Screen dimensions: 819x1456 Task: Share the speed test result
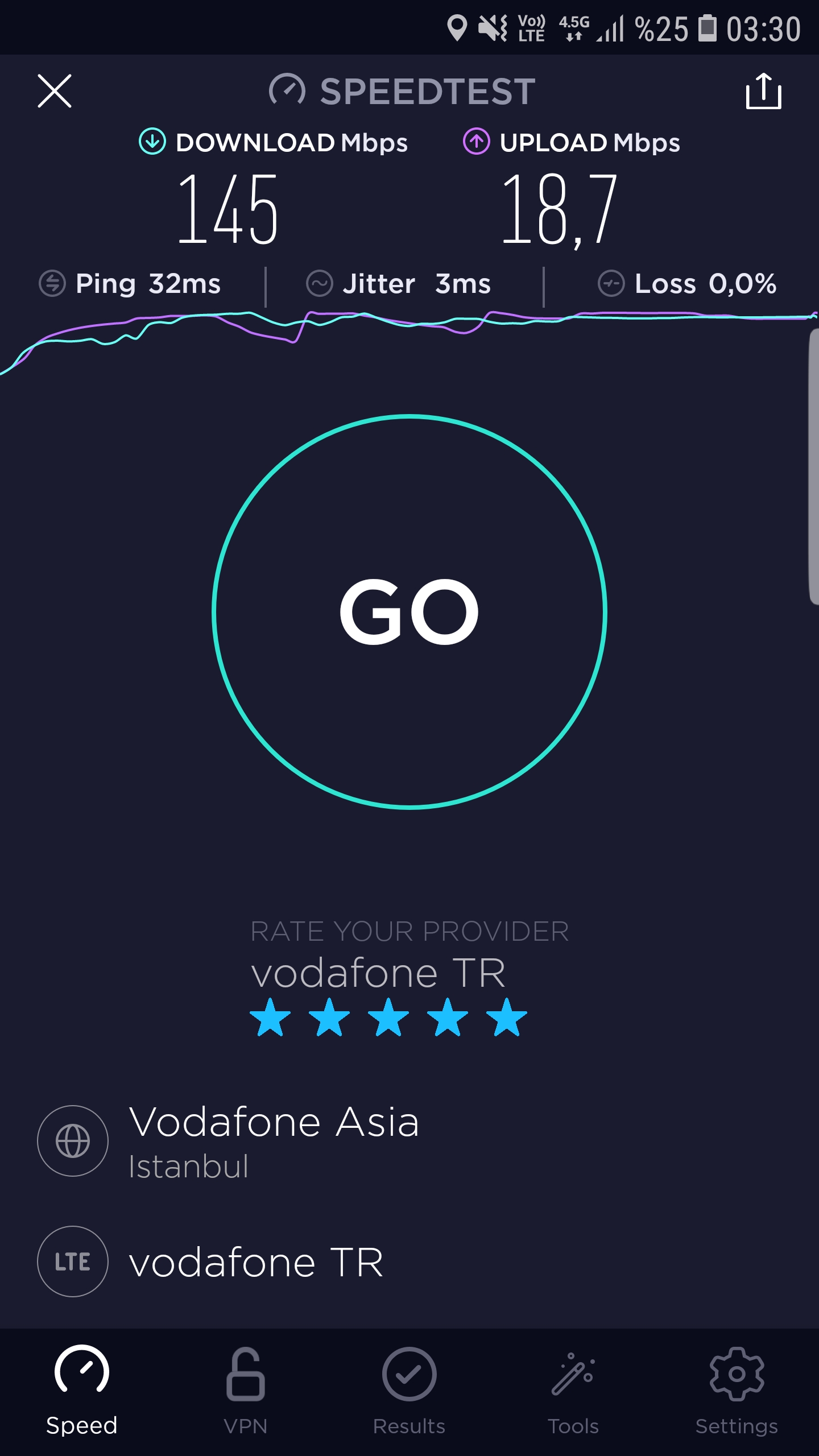pos(763,90)
